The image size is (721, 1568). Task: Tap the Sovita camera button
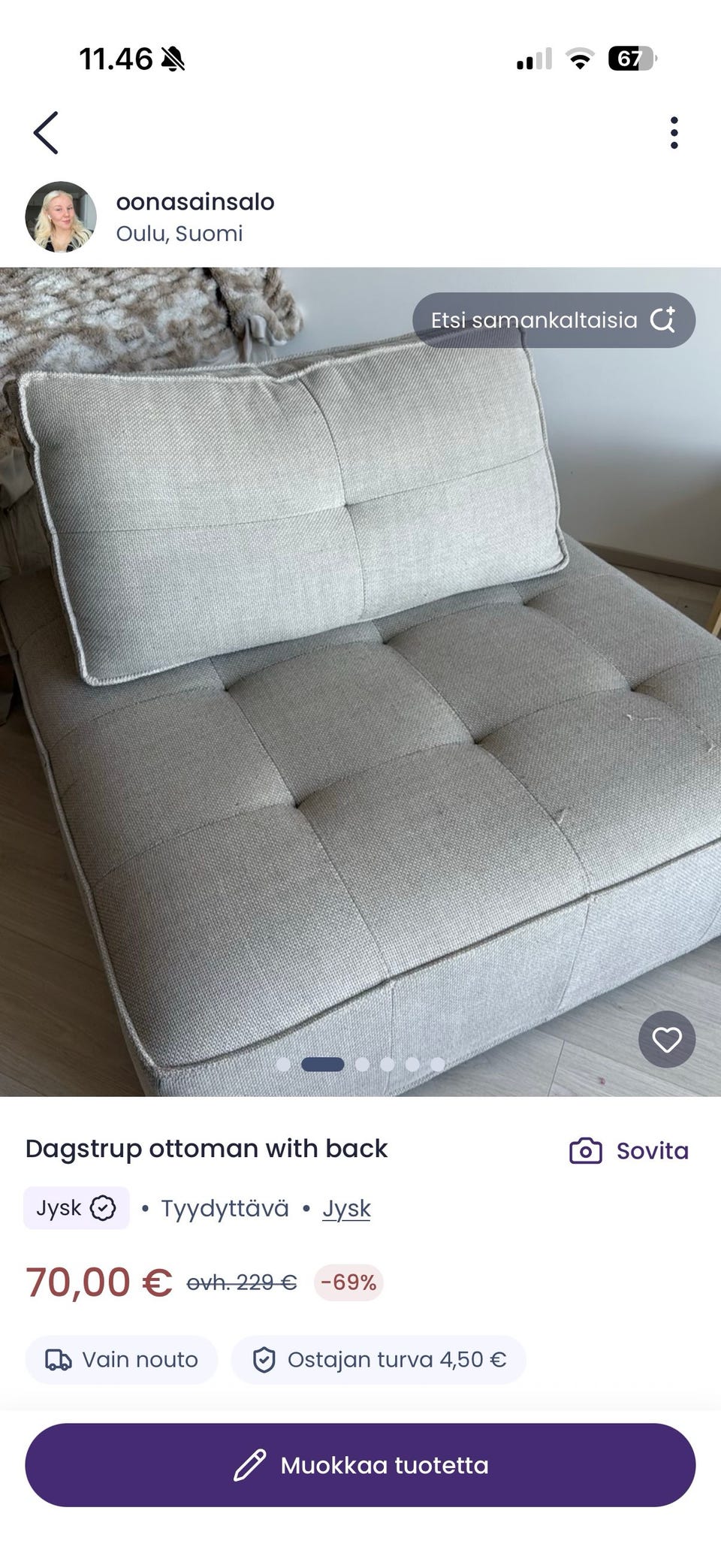coord(629,1151)
